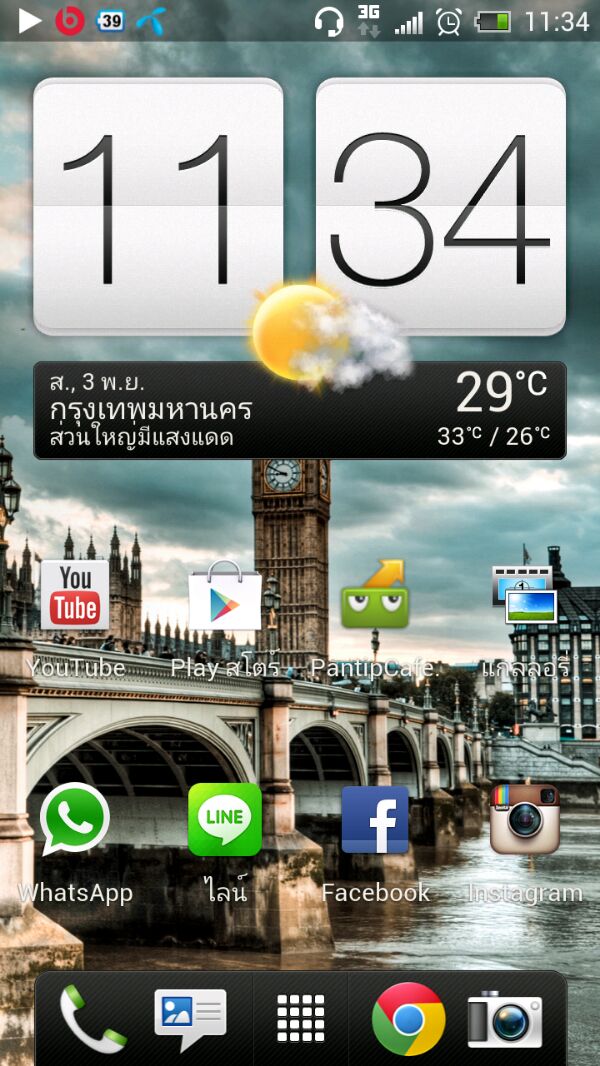The image size is (600, 1066).
Task: Launch Chrome browser from dock
Action: click(x=408, y=1018)
